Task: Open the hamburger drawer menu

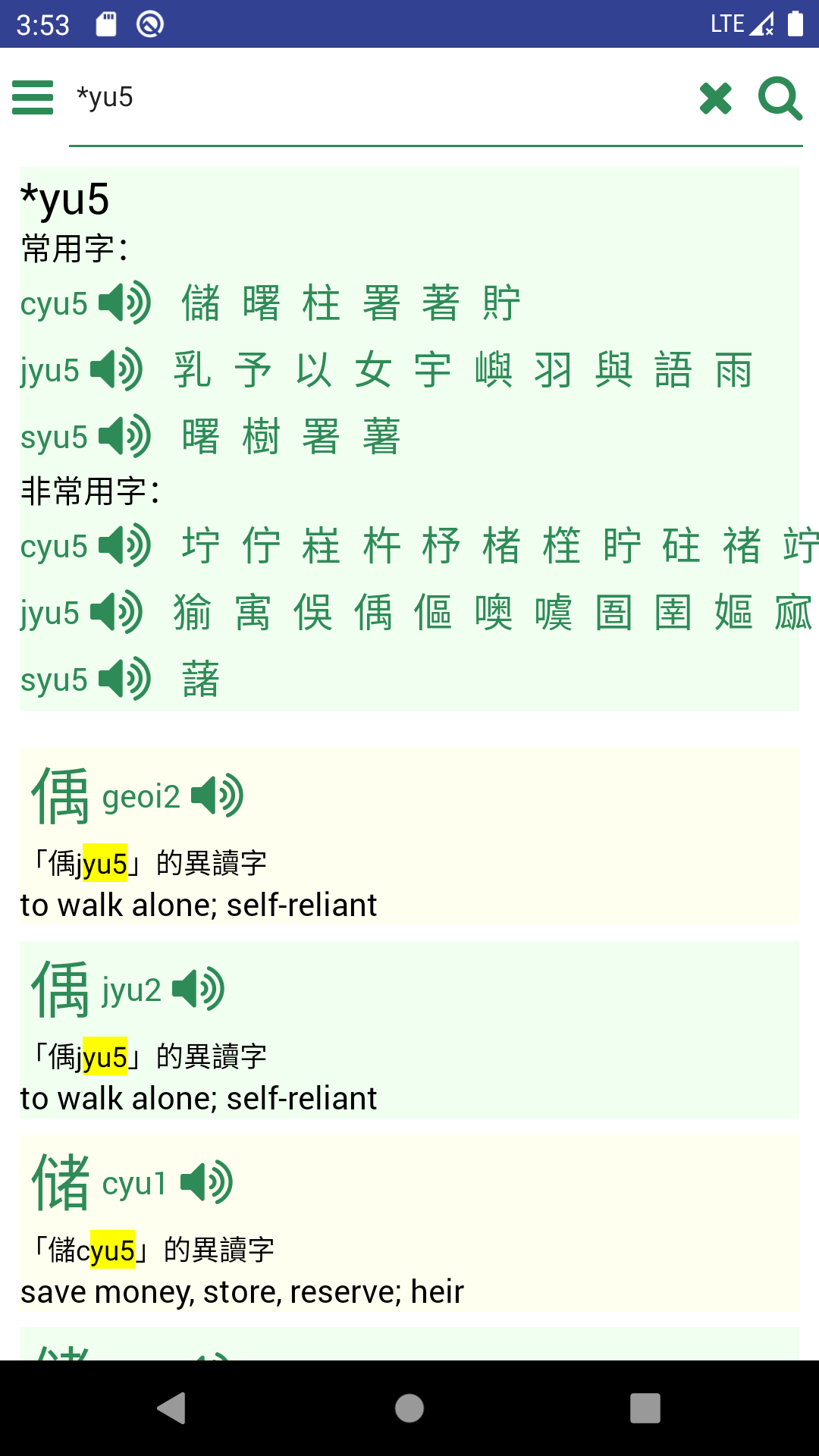Action: pos(33,98)
